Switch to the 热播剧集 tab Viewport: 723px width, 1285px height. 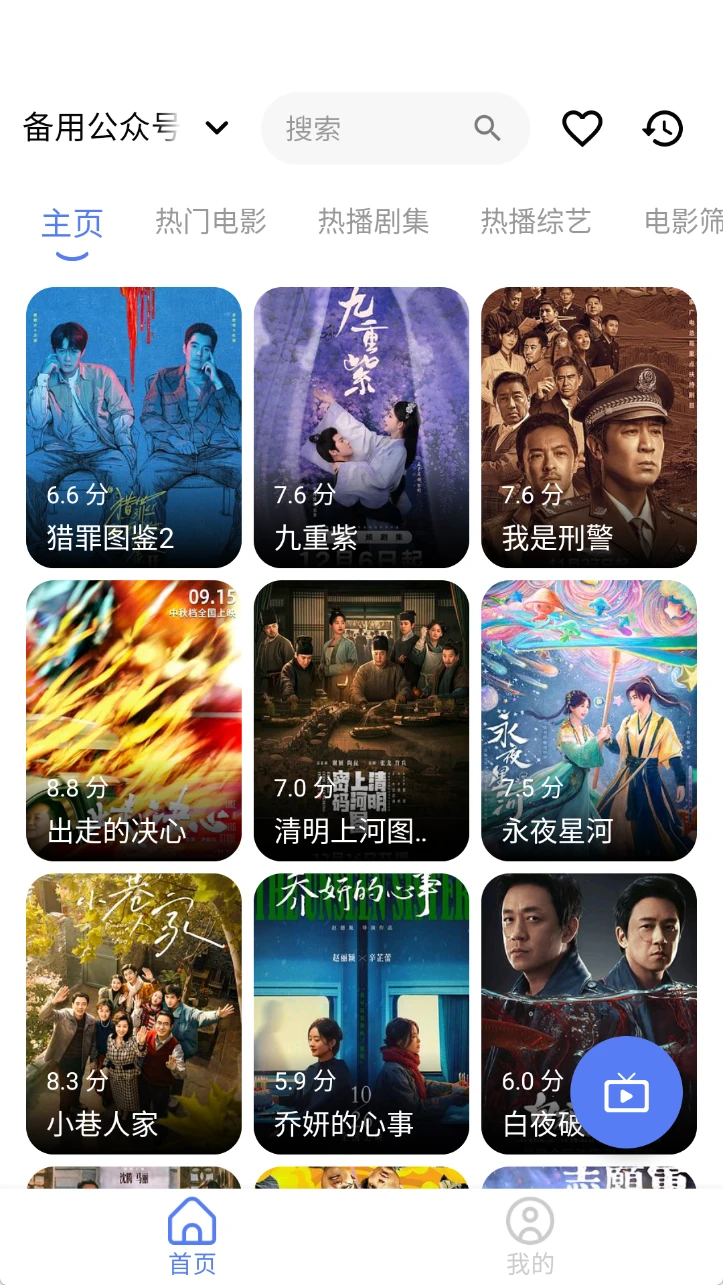(x=373, y=221)
